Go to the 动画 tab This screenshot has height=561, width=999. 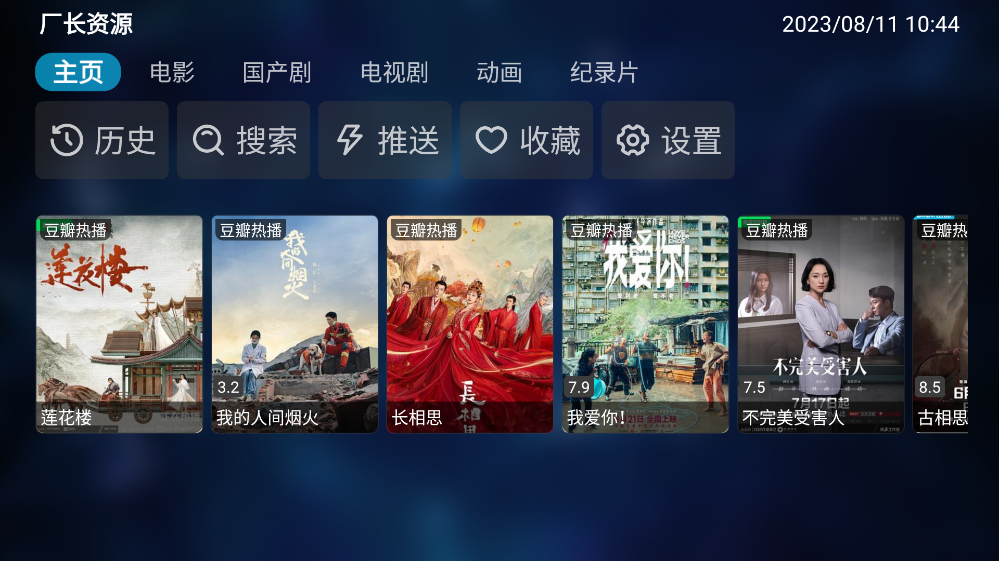point(499,72)
